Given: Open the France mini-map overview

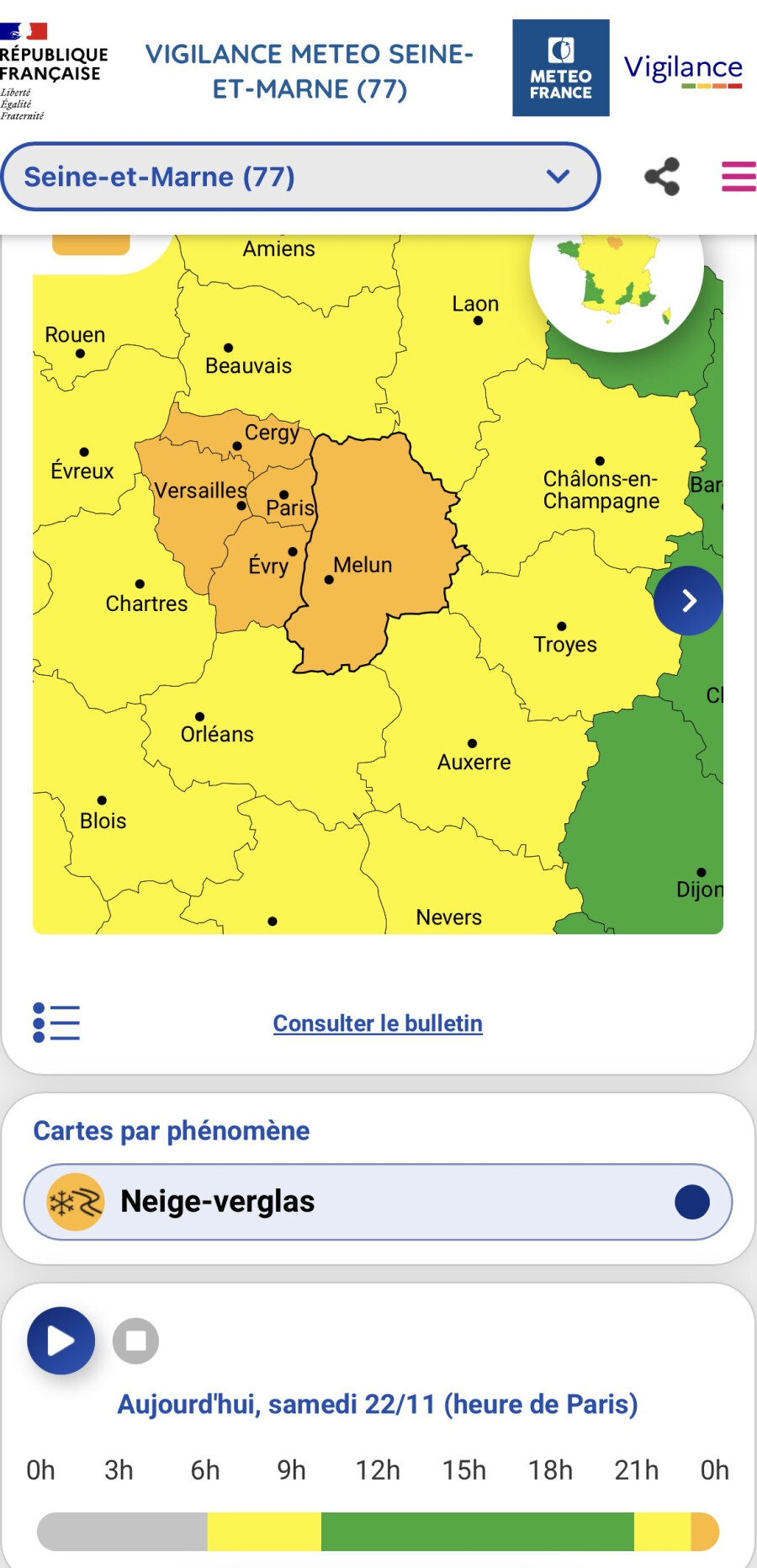Looking at the screenshot, I should tap(617, 278).
